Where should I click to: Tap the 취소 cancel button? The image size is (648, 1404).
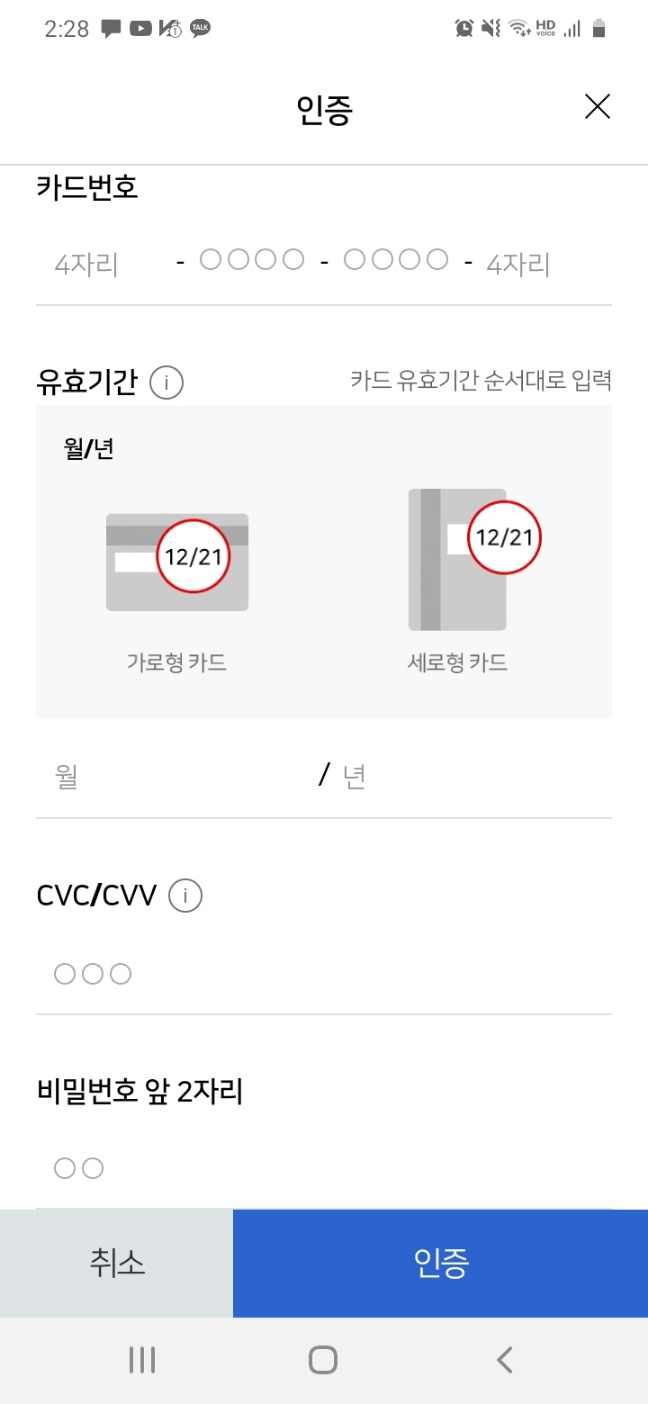(x=117, y=1263)
